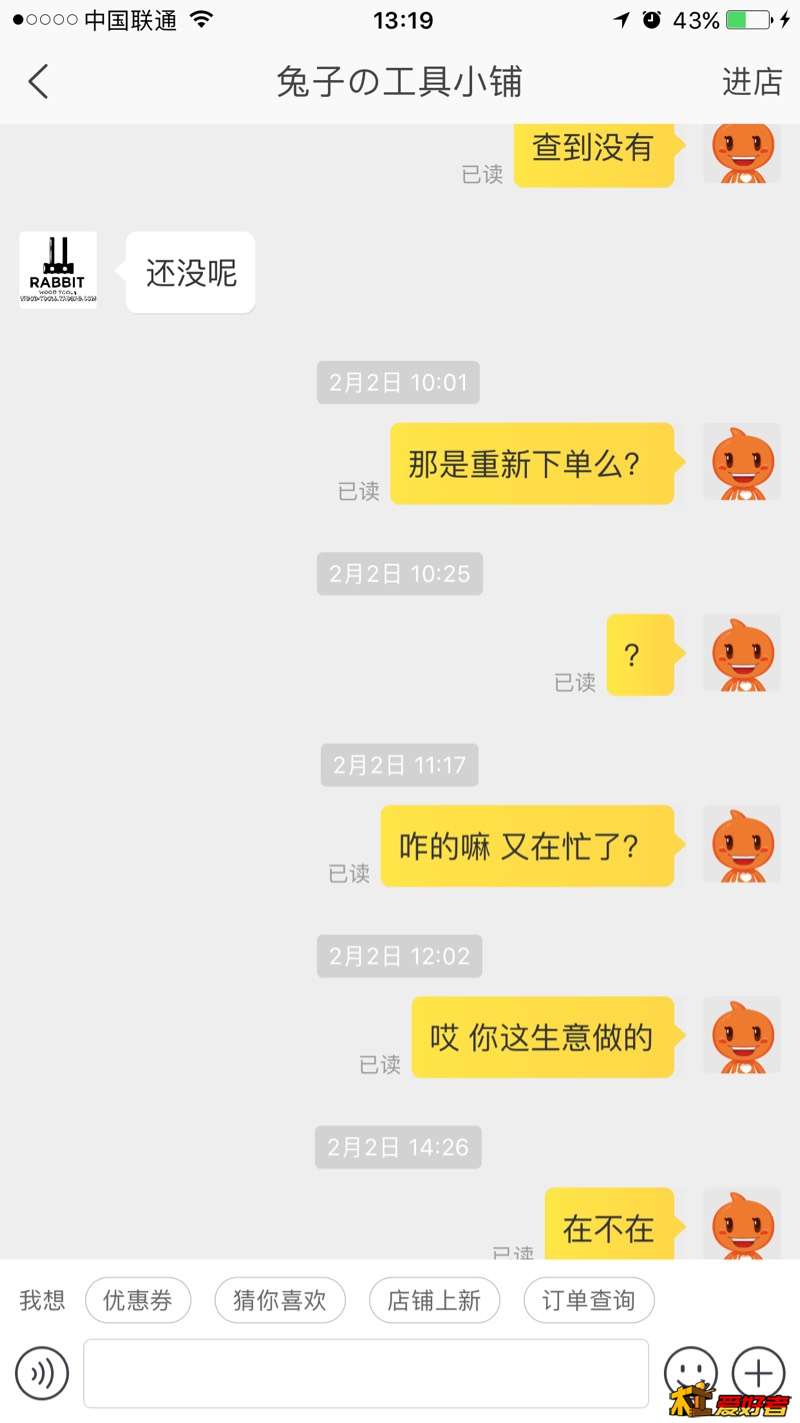Screen dimensions: 800x1423
Task: Go back from the chat
Action: pos(38,81)
